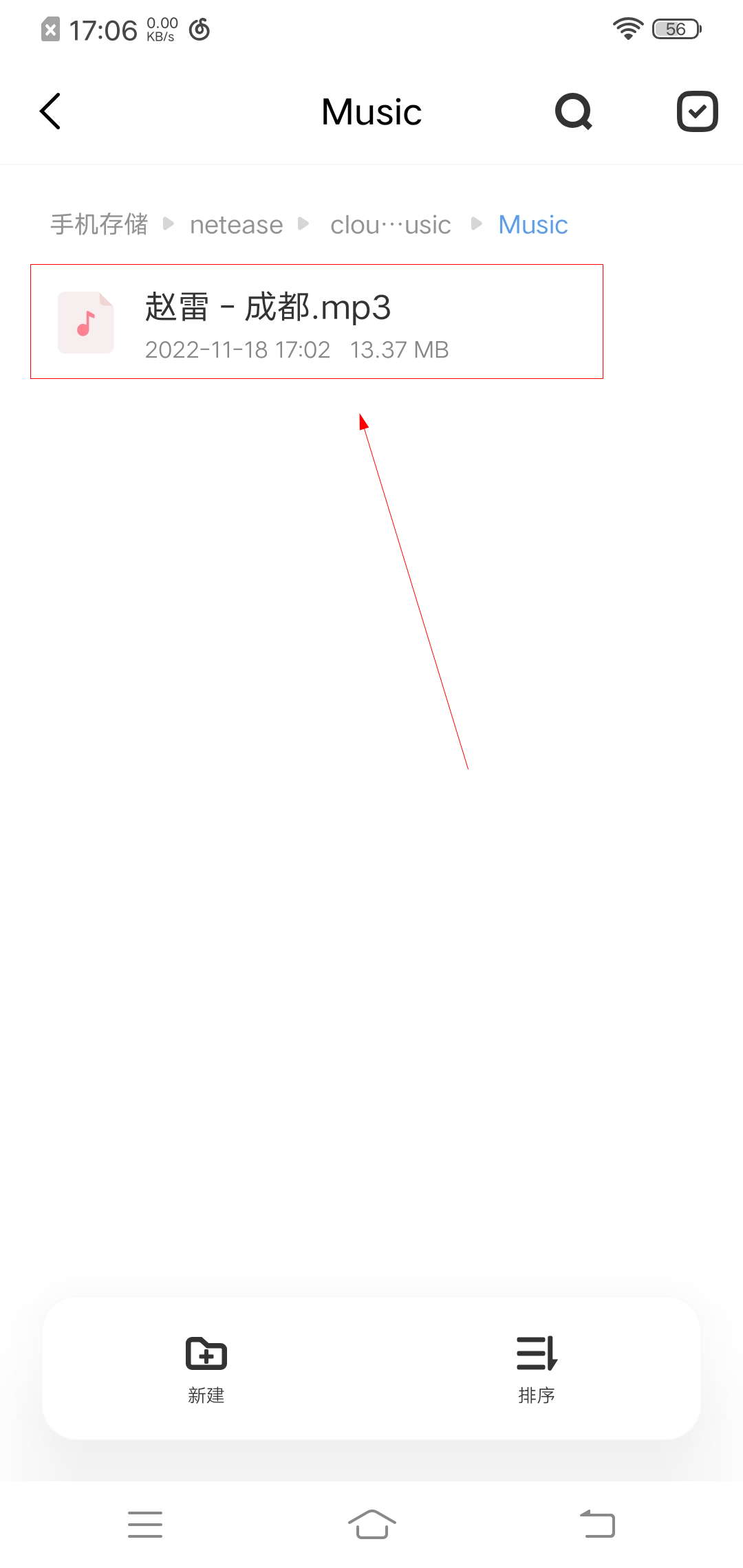Tap the system home button
Screen dimensions: 743x1568
[371, 1524]
